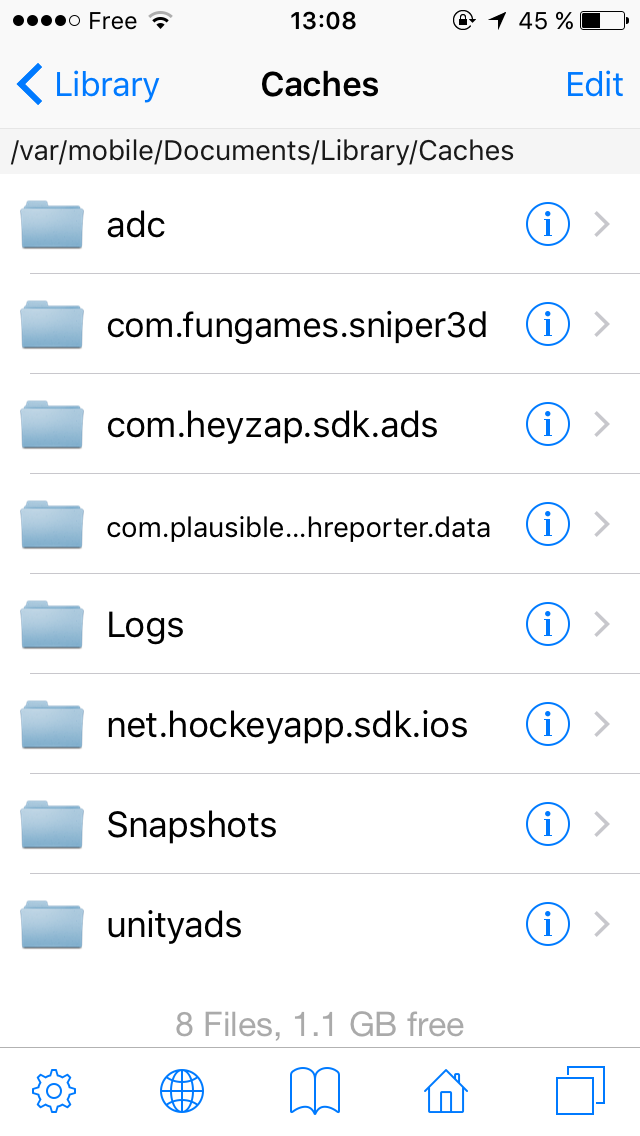Show info for the unityads folder
The width and height of the screenshot is (640, 1136).
pyautogui.click(x=547, y=924)
